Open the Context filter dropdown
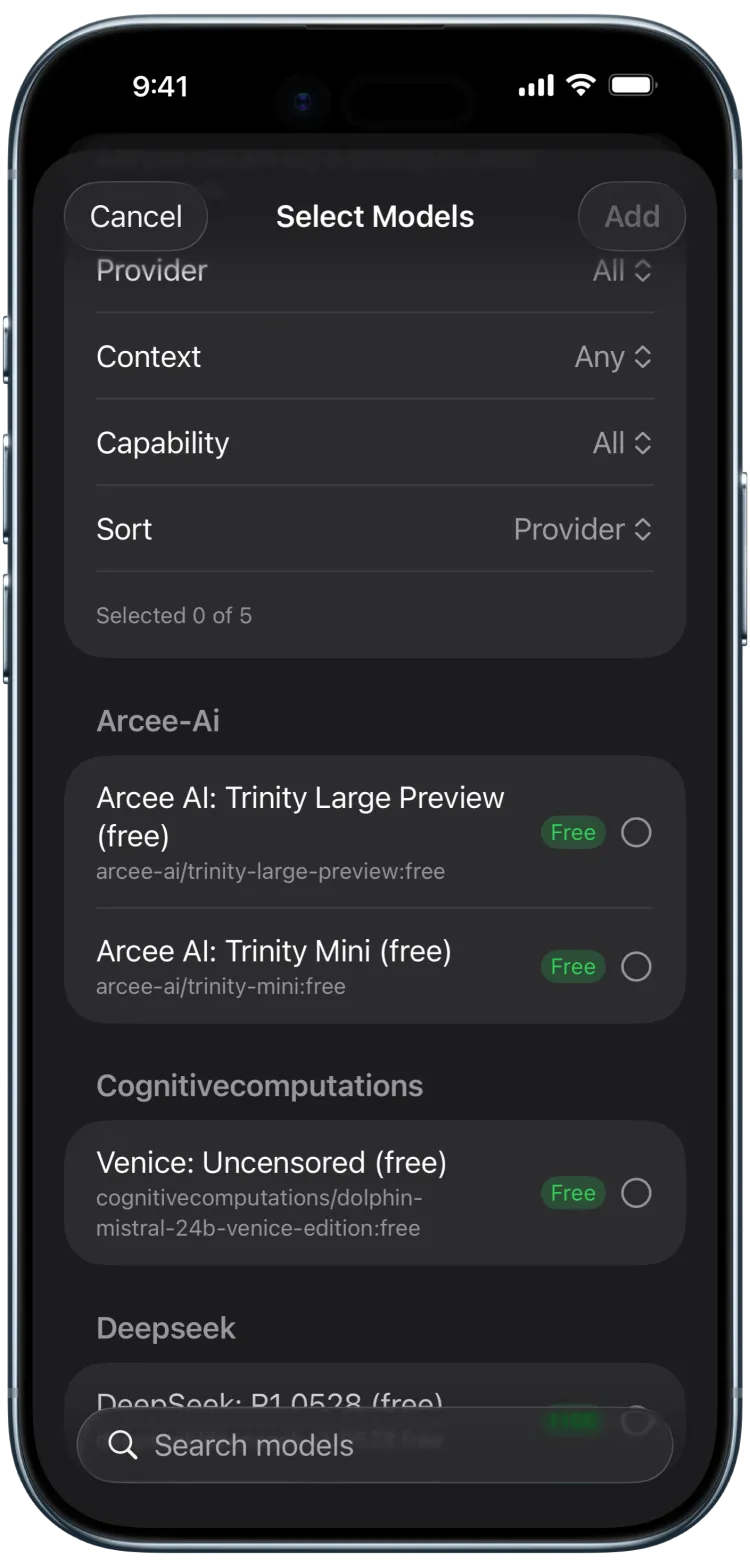 click(613, 356)
